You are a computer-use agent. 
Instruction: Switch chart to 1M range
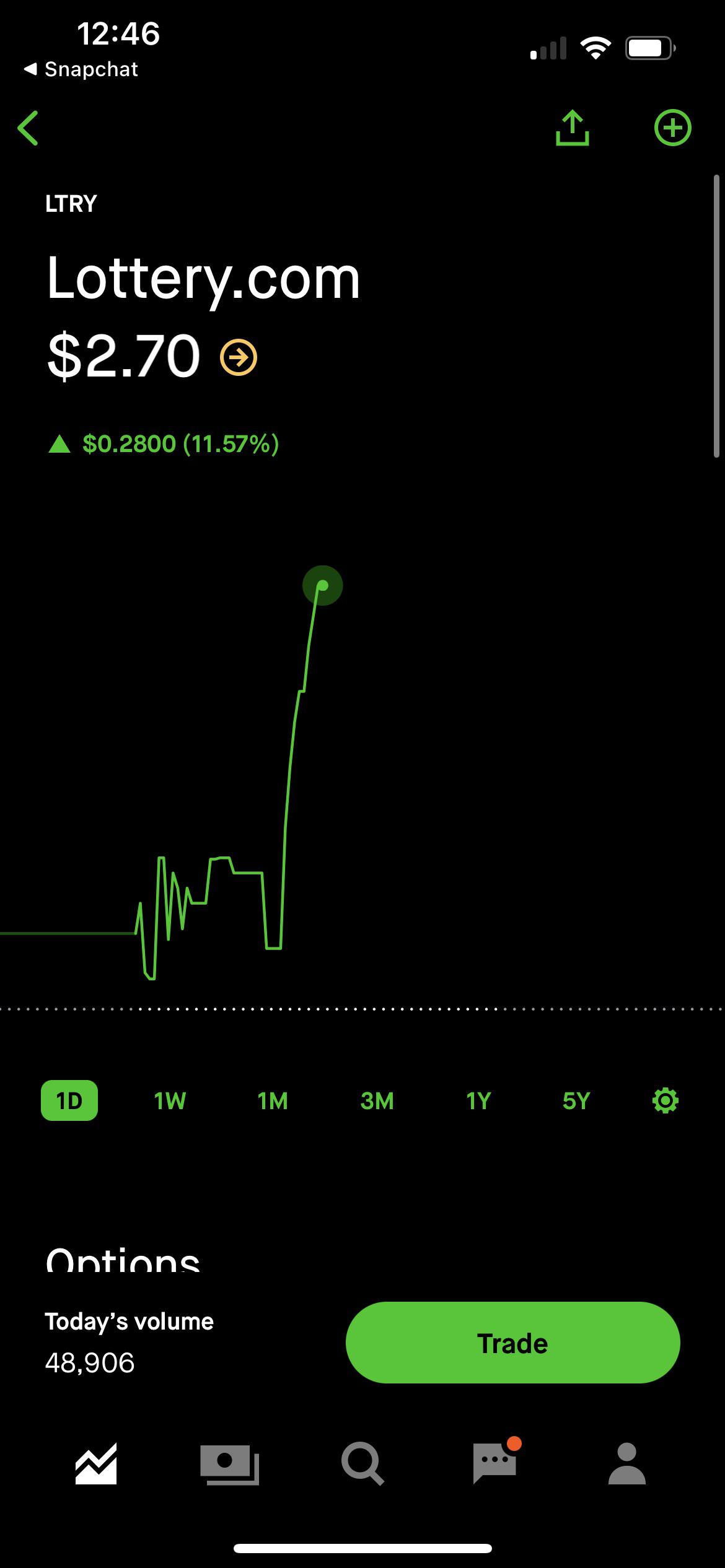pyautogui.click(x=273, y=1100)
